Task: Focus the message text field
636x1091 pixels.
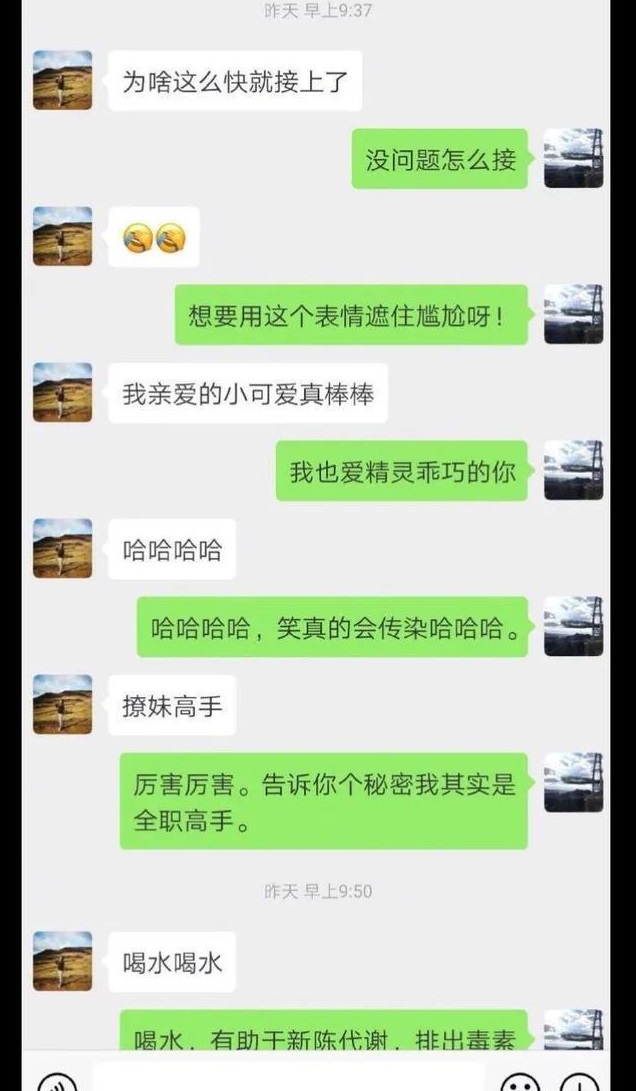Action: [289, 1077]
